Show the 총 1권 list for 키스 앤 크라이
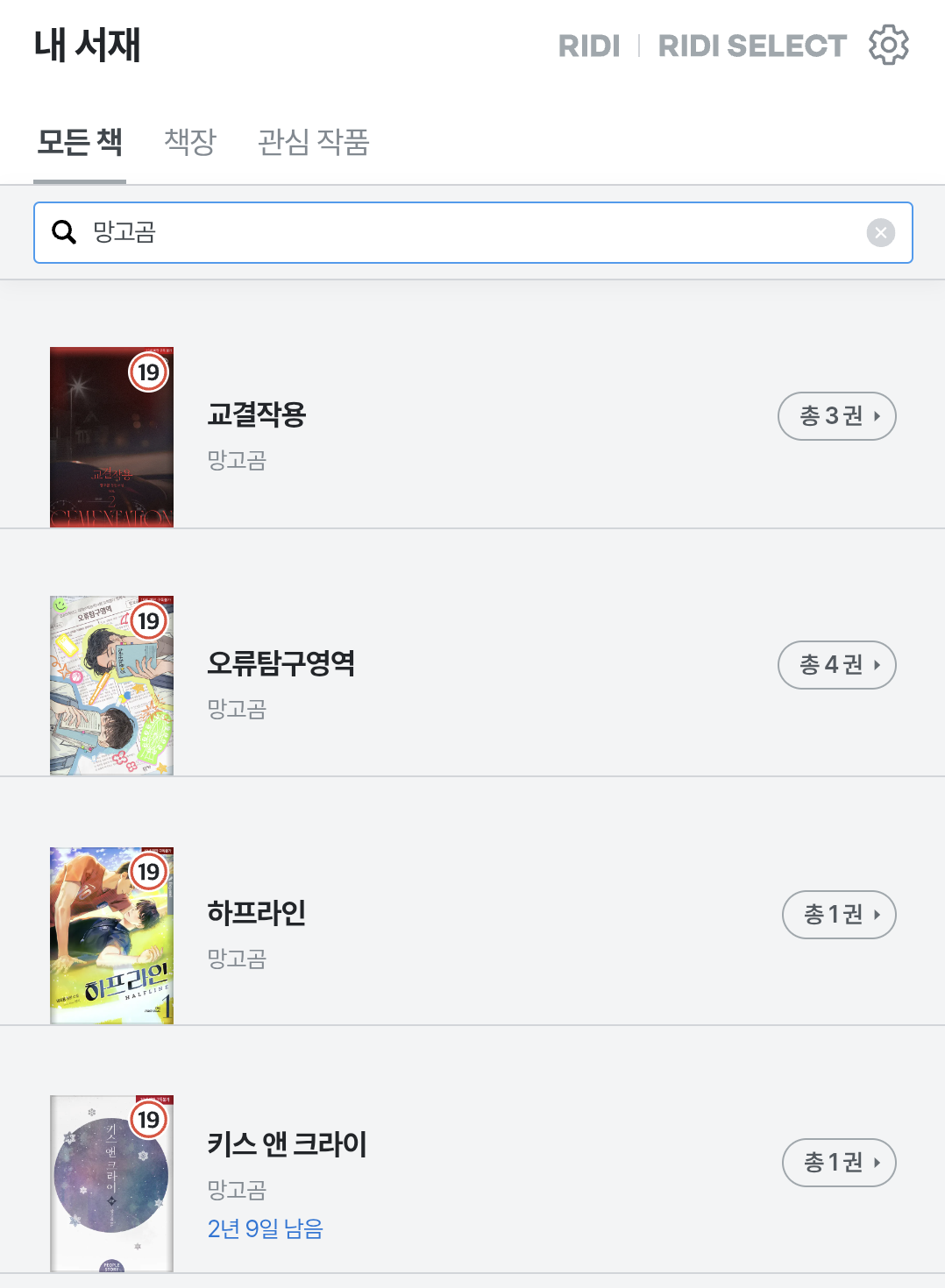945x1288 pixels. [838, 1163]
